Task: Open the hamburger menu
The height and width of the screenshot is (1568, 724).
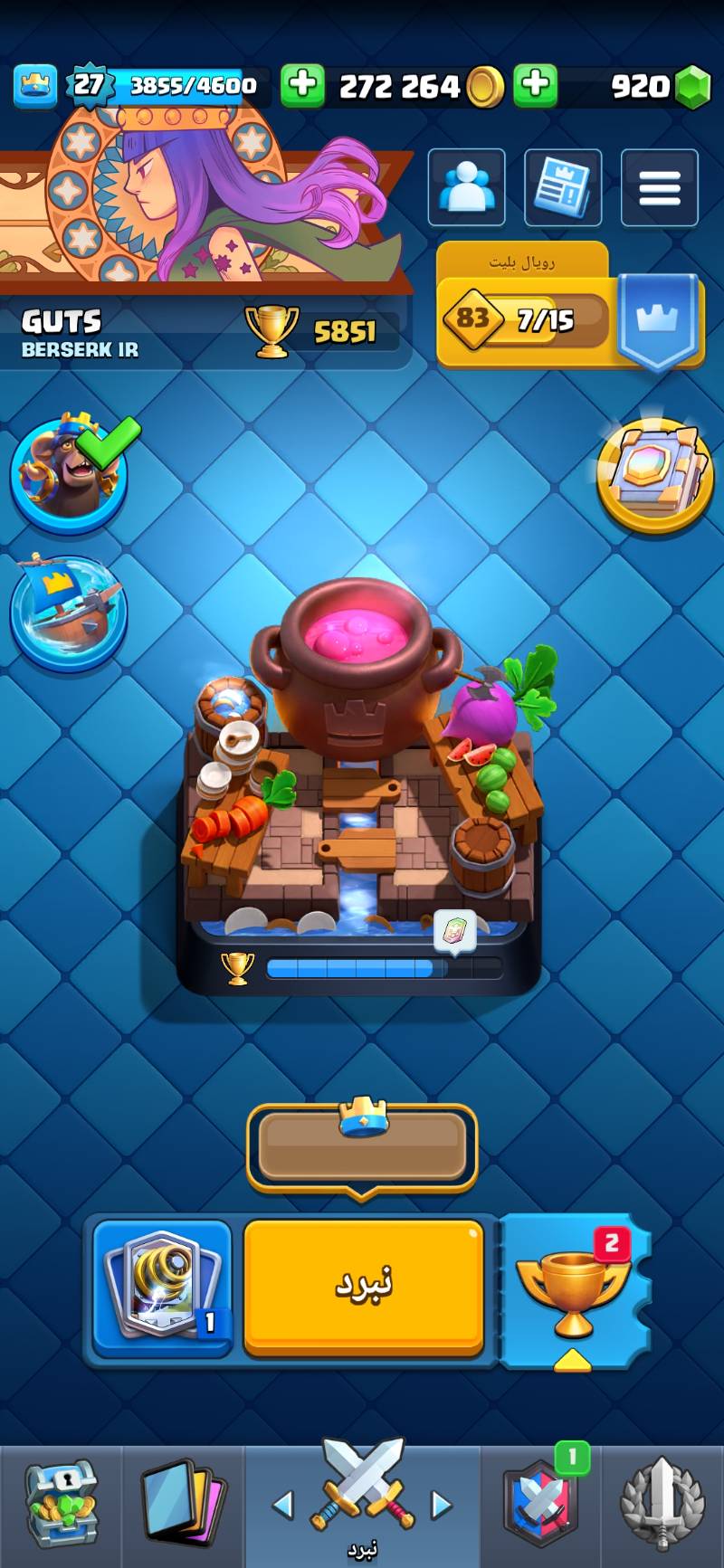Action: [x=659, y=187]
